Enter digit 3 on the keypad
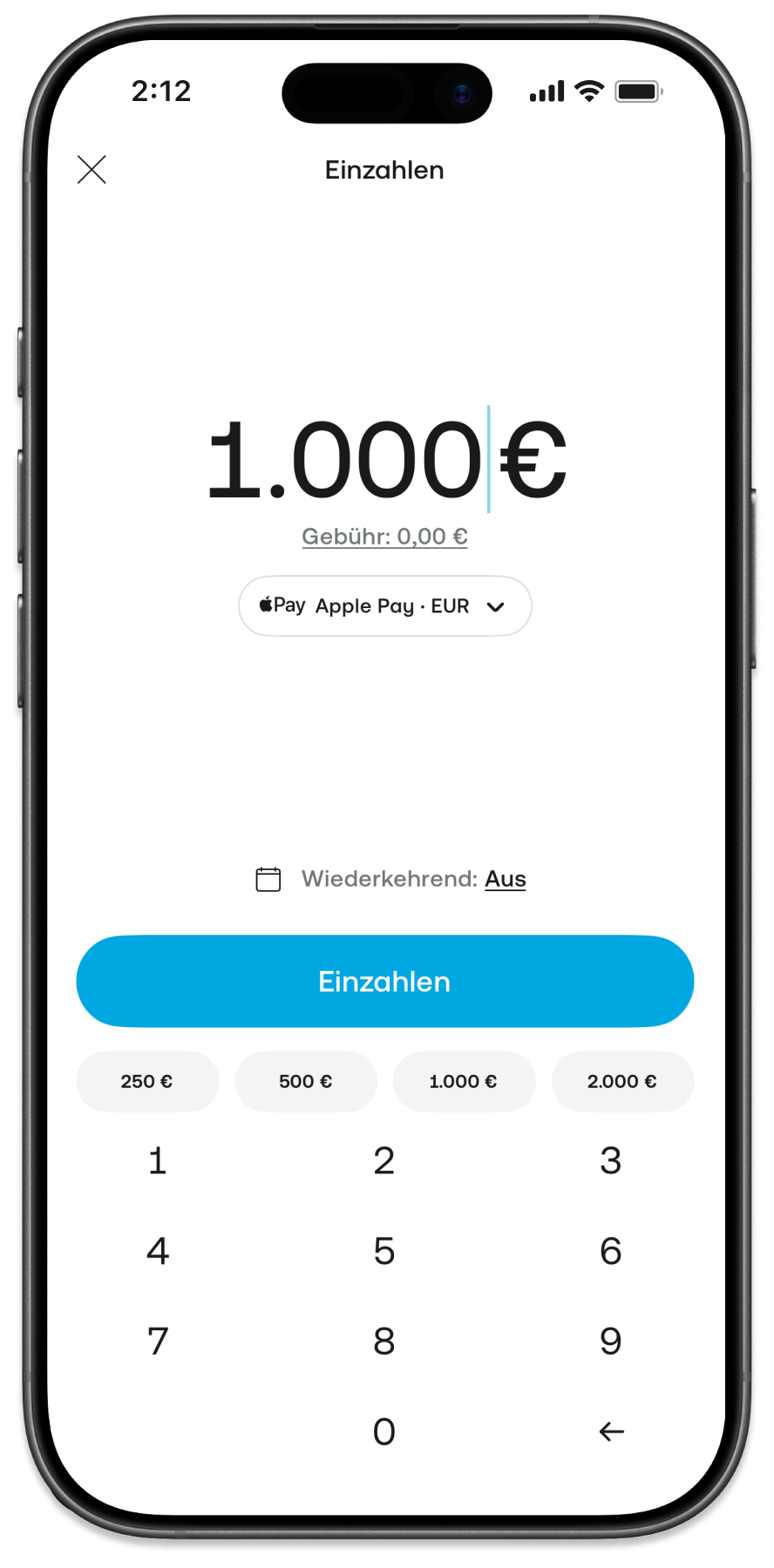 611,1161
